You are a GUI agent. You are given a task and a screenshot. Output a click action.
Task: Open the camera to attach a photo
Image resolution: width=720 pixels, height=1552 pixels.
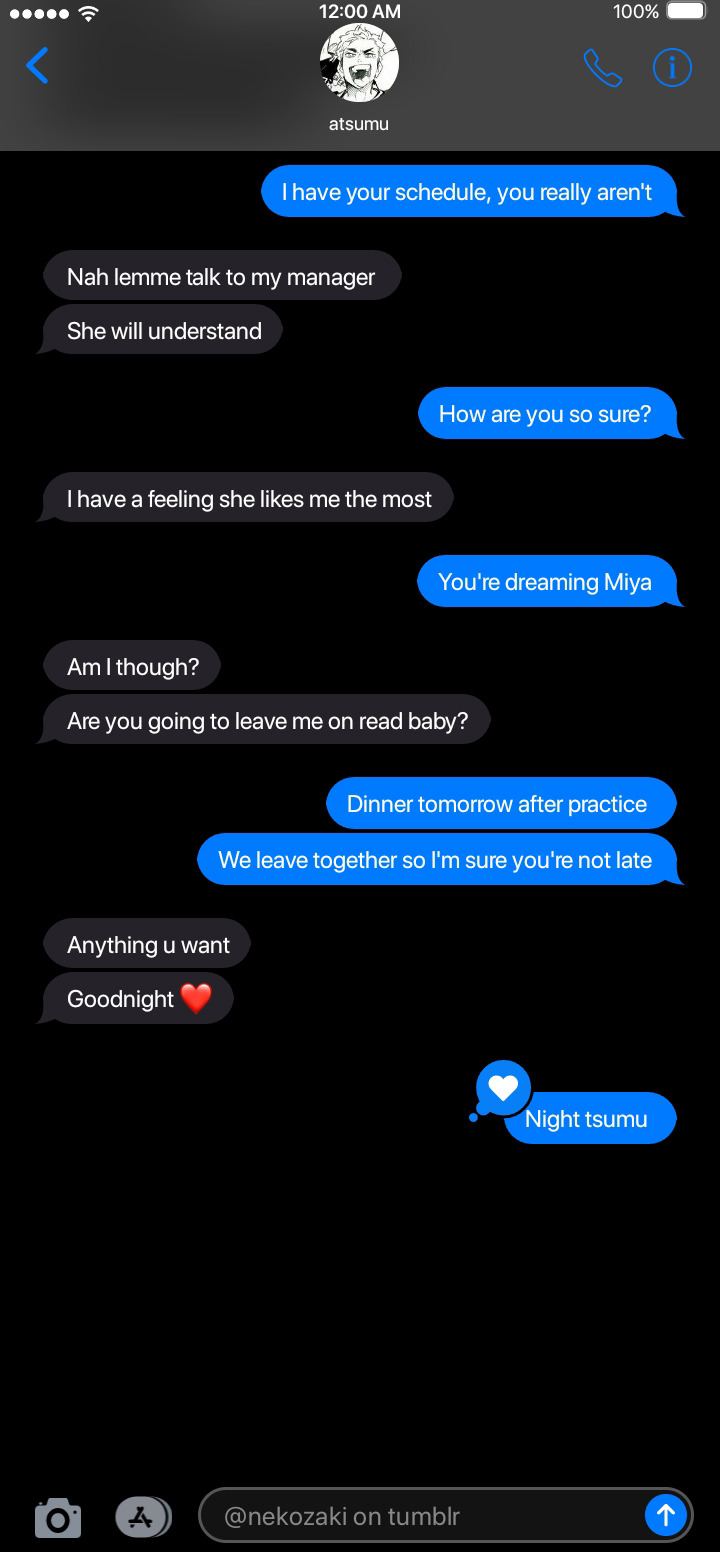(58, 1517)
